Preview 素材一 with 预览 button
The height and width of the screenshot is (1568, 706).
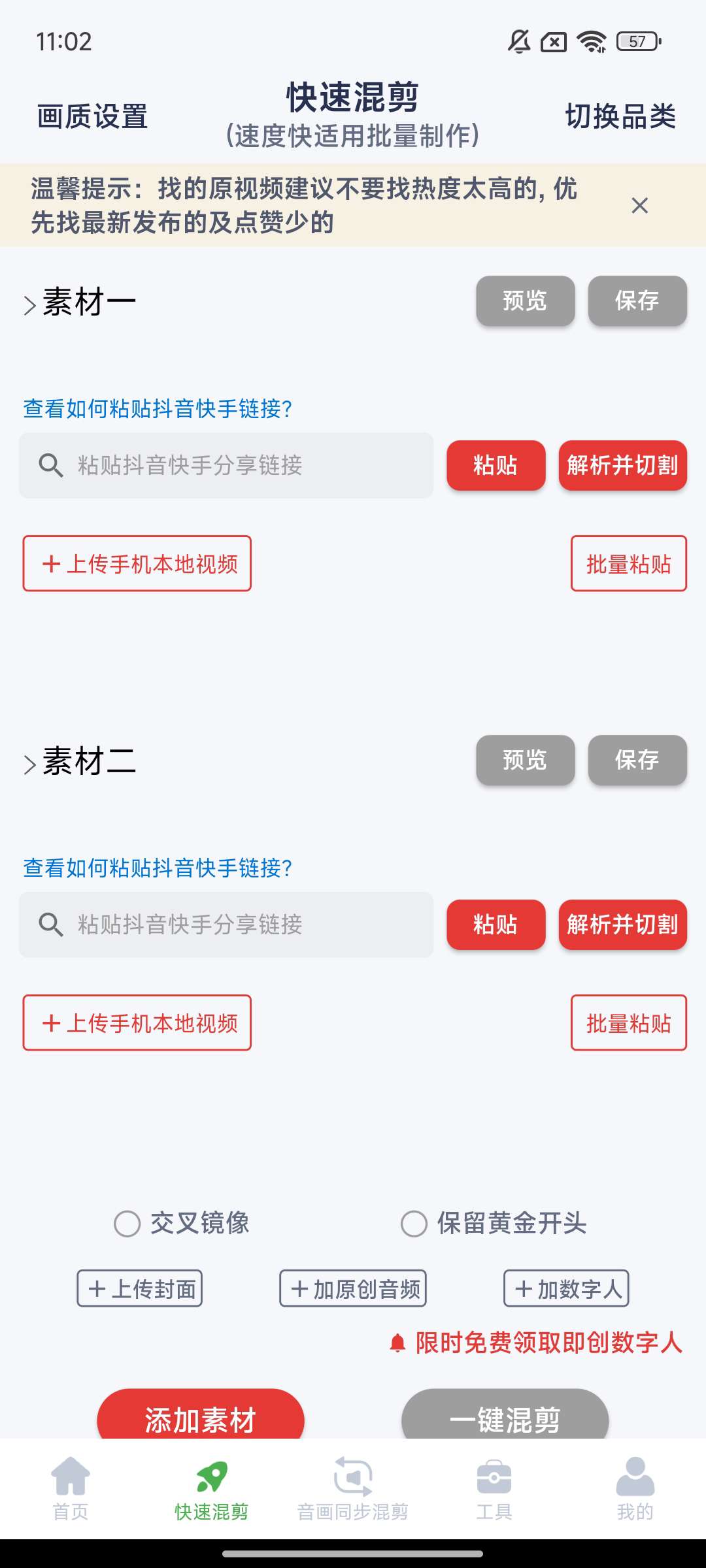tap(525, 301)
